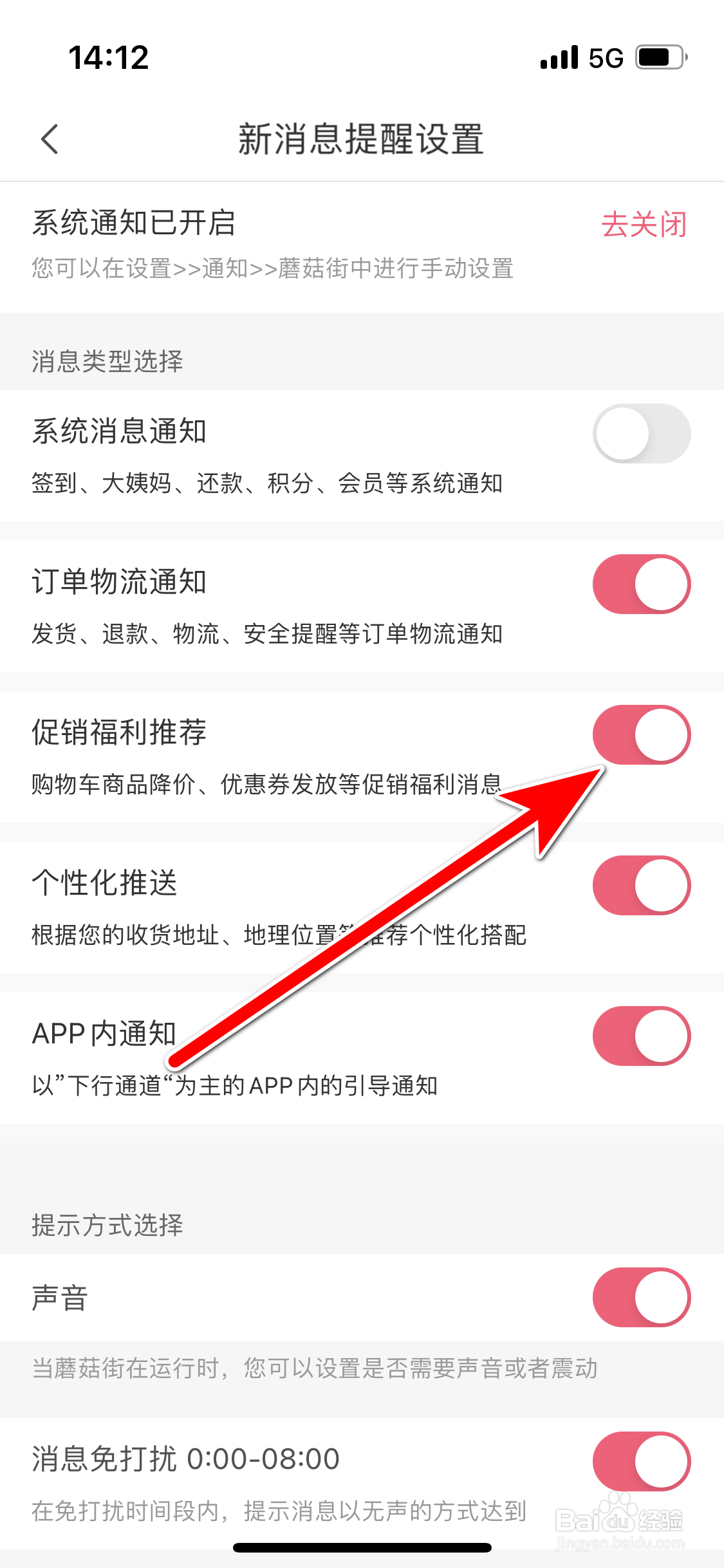The width and height of the screenshot is (724, 1568).
Task: Tap the 新消息提醒设置 page title
Action: point(362,140)
